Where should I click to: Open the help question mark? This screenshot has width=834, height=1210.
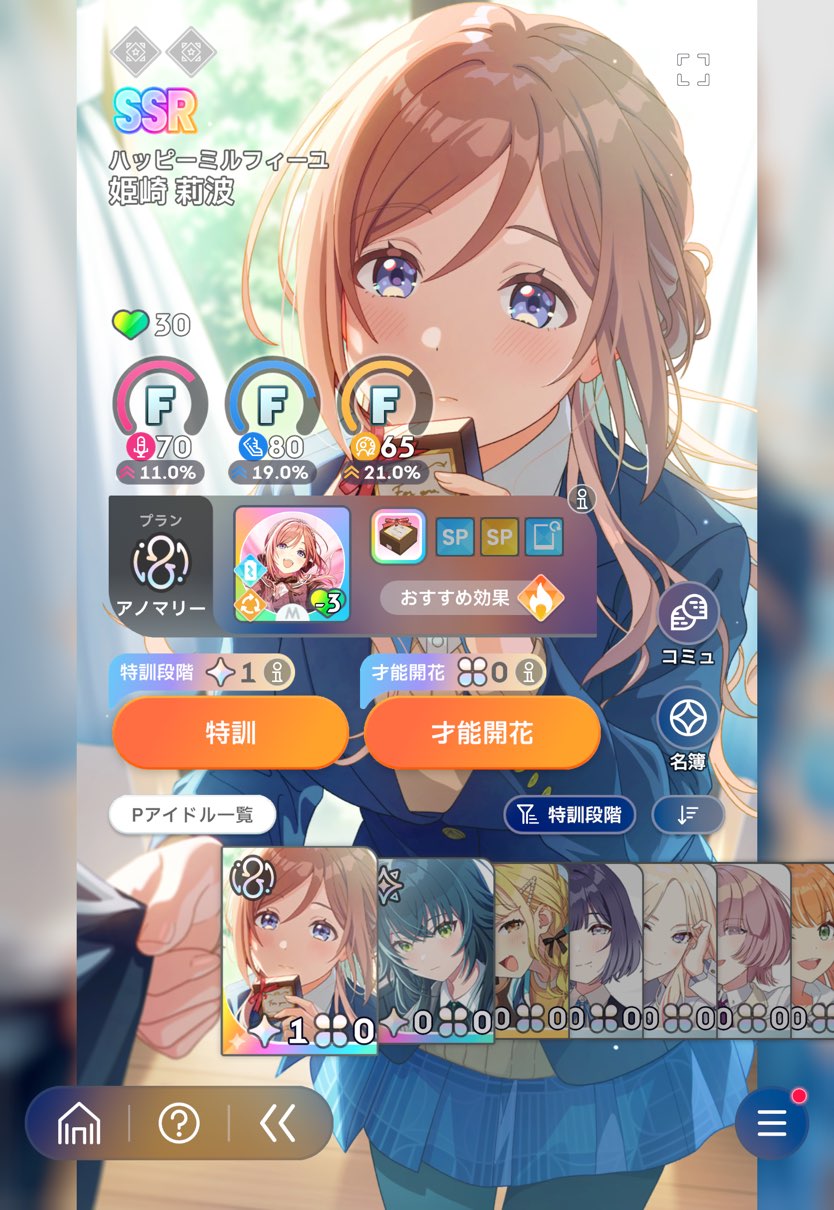click(x=179, y=1124)
